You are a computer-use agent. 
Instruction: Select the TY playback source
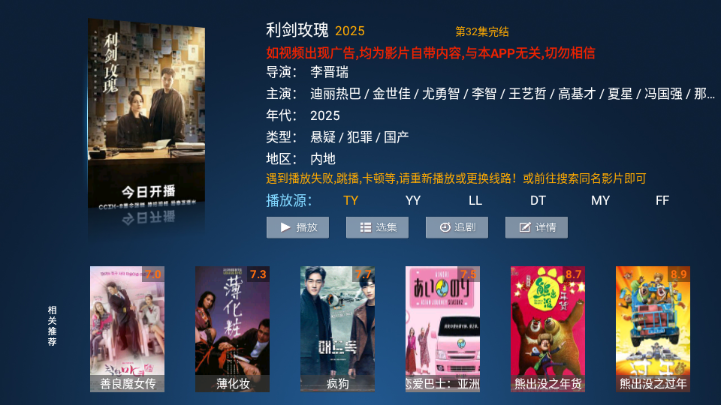coord(351,200)
